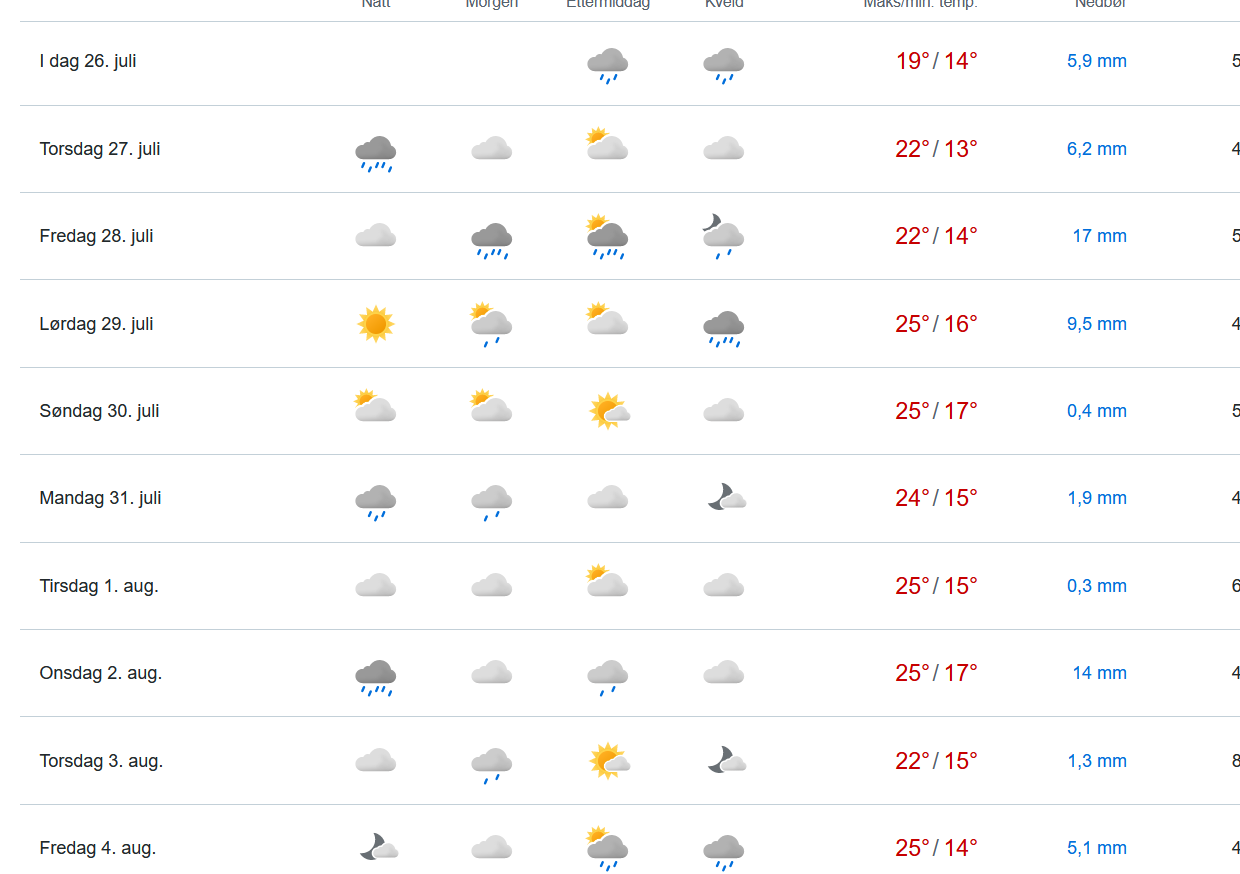The image size is (1240, 874).
Task: View the Onsdag 2. aug. forecast details
Action: [x=101, y=673]
